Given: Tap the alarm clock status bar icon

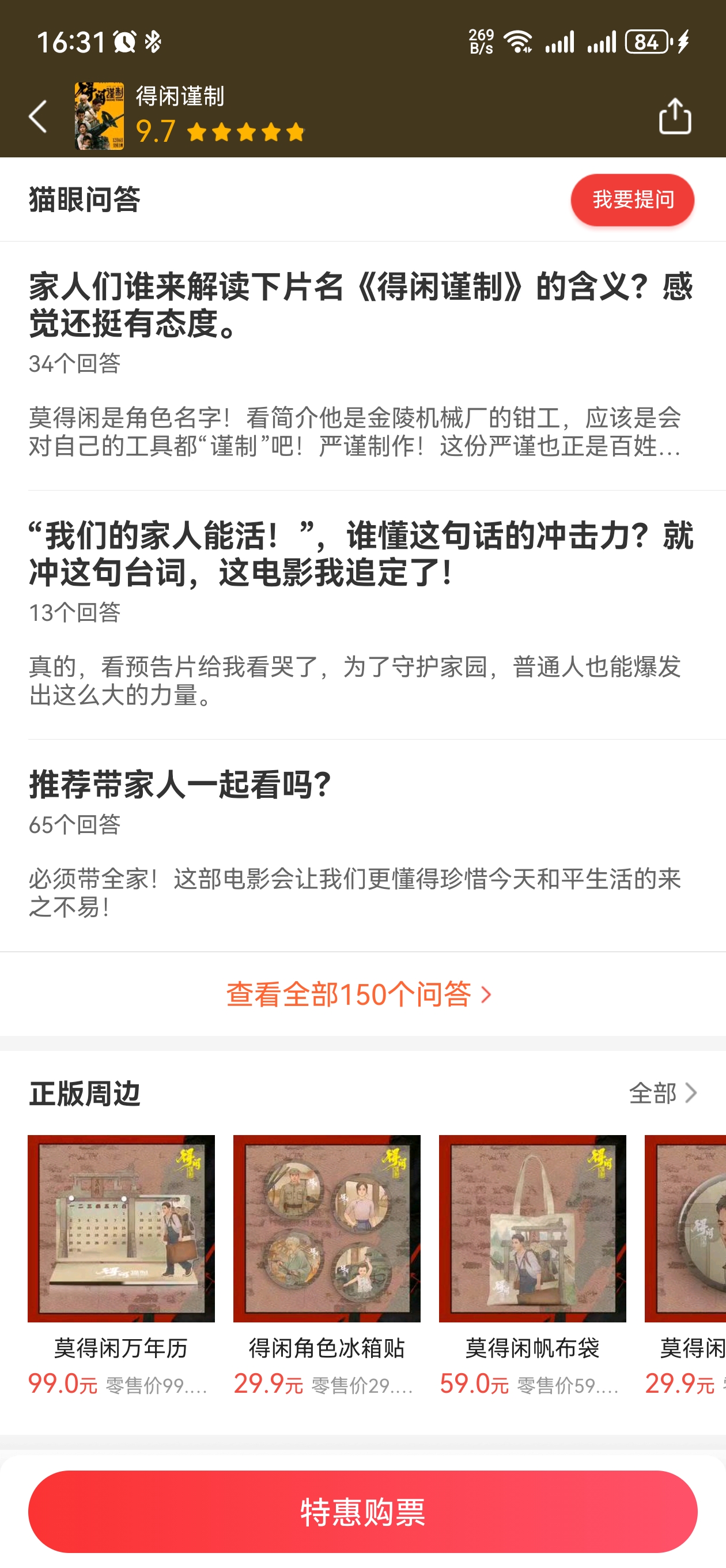Looking at the screenshot, I should click(125, 42).
